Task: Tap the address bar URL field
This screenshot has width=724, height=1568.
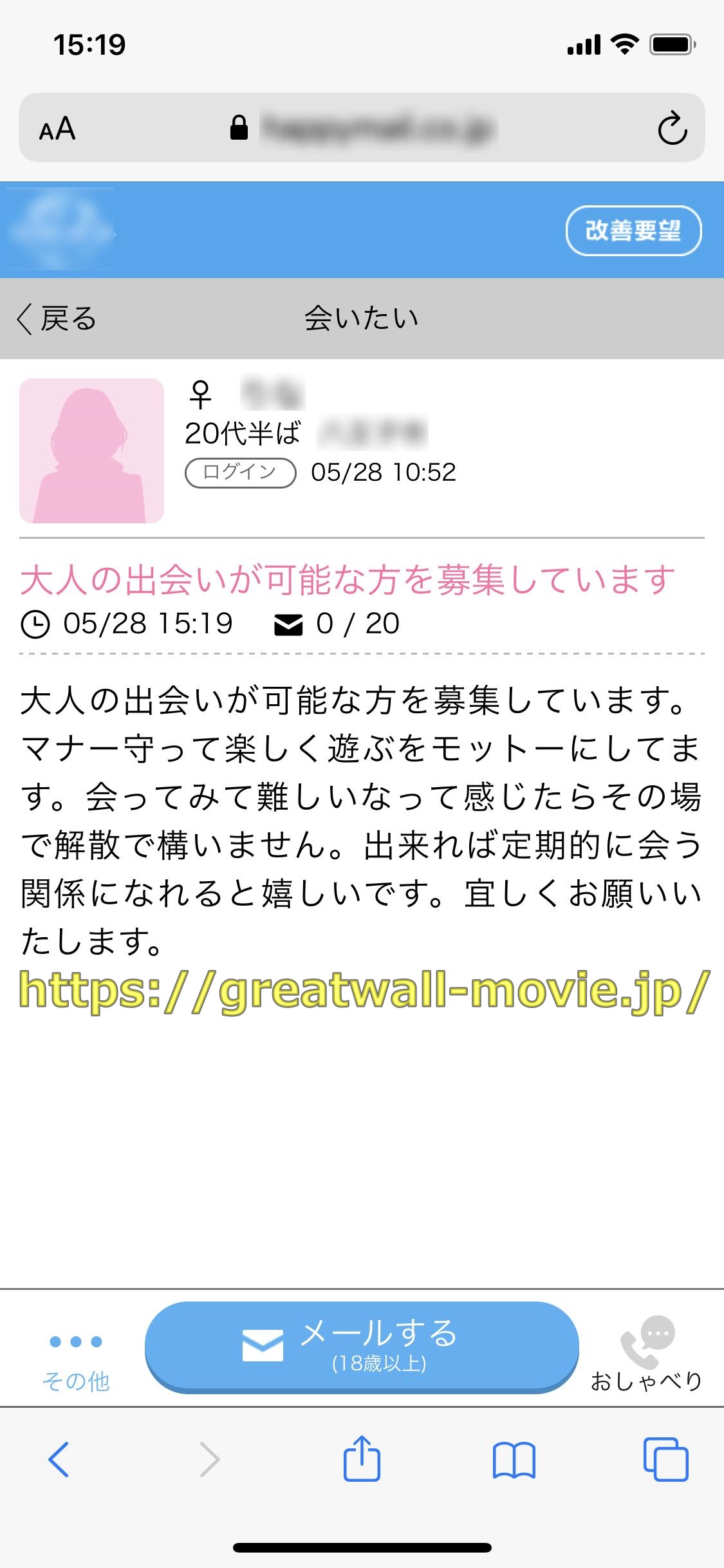Action: tap(378, 128)
